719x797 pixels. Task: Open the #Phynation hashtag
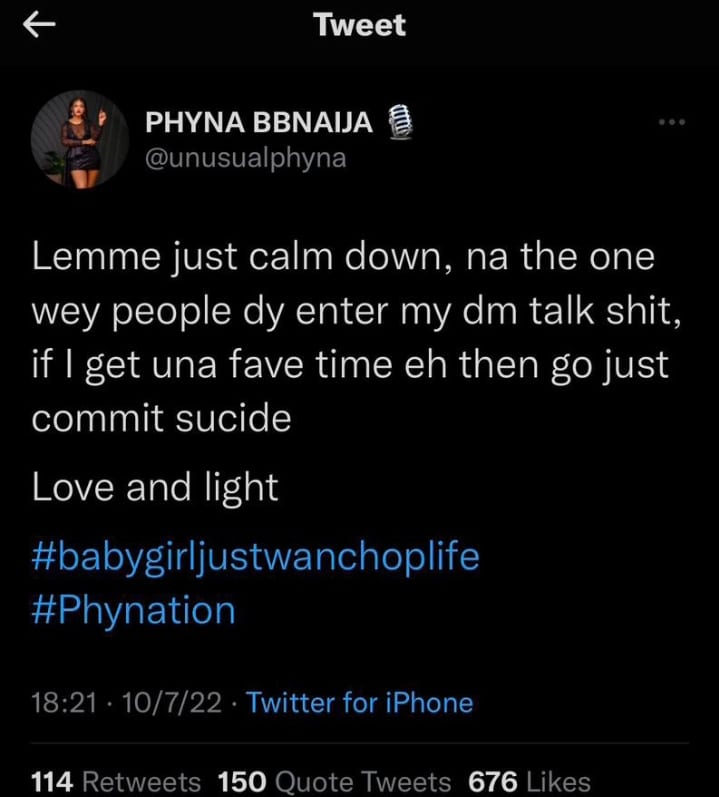(134, 609)
